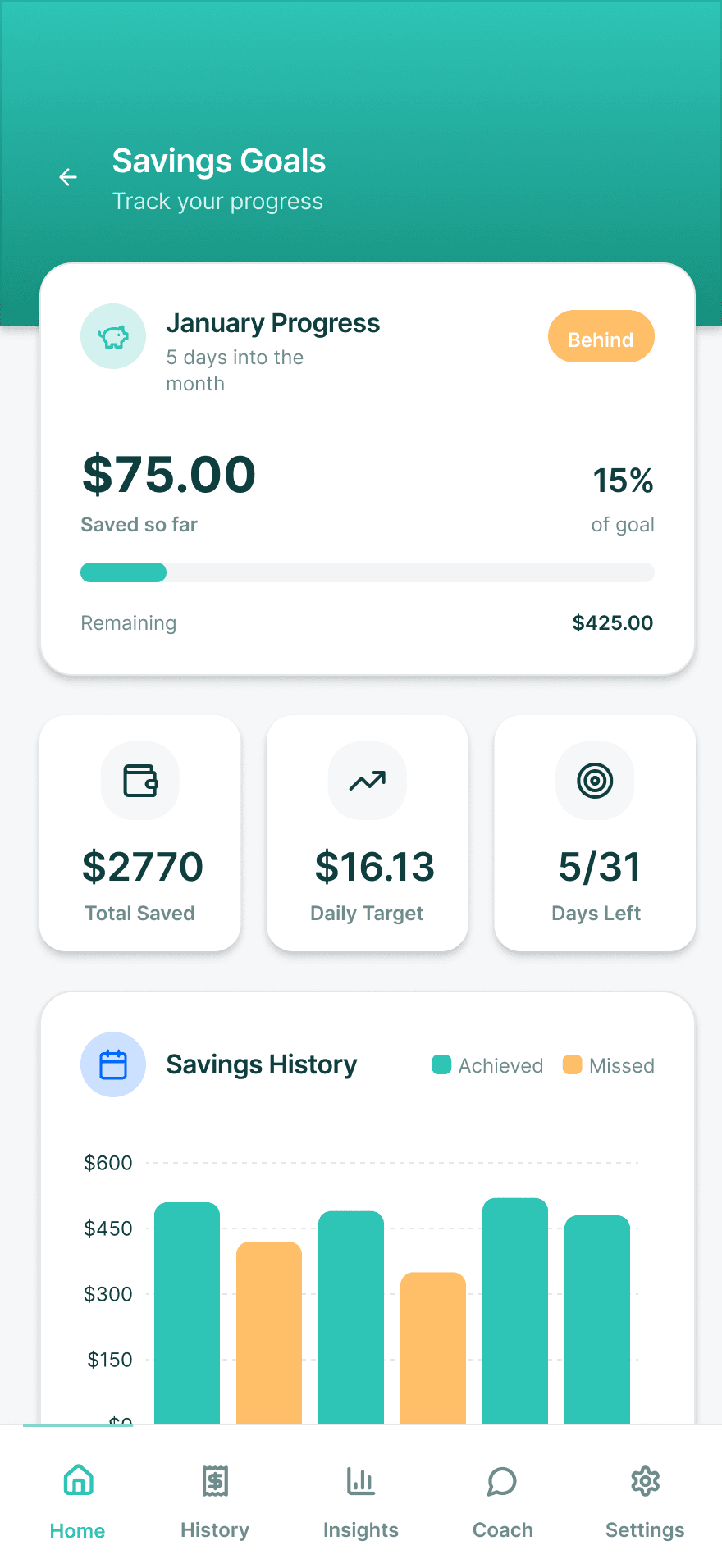Open the Coach tab
Viewport: 722px width, 1568px height.
click(x=503, y=1497)
